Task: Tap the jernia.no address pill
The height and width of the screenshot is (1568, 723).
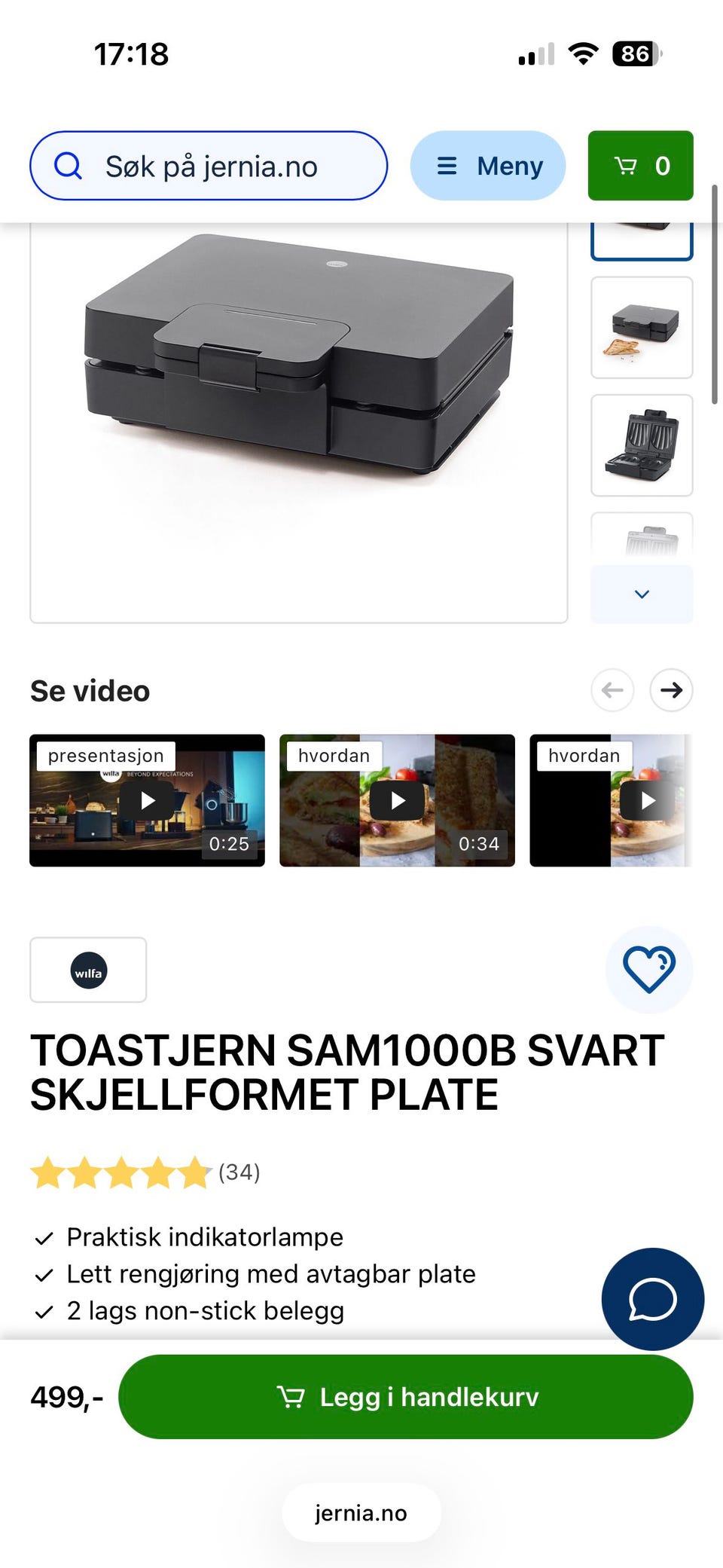Action: [361, 1513]
